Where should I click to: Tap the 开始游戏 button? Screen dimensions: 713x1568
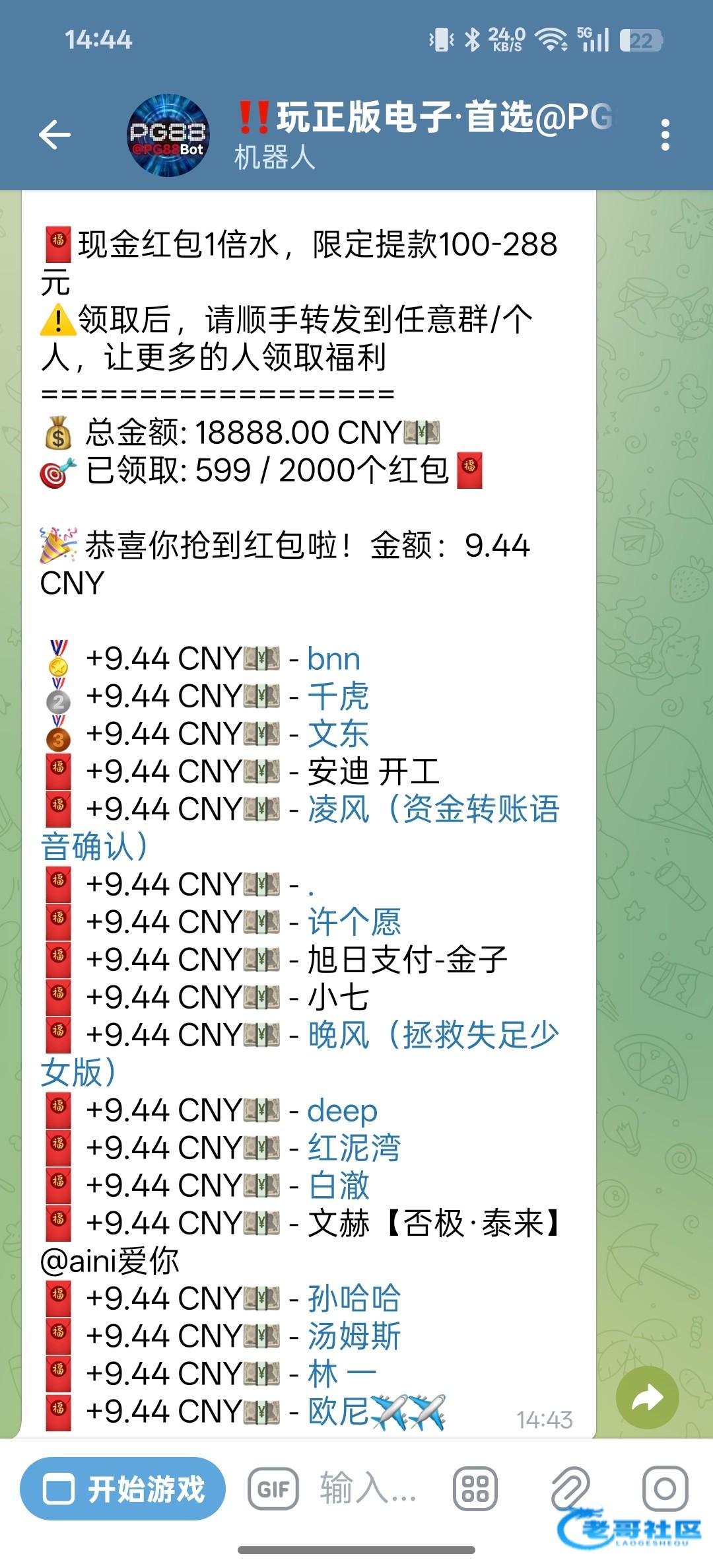point(123,1489)
